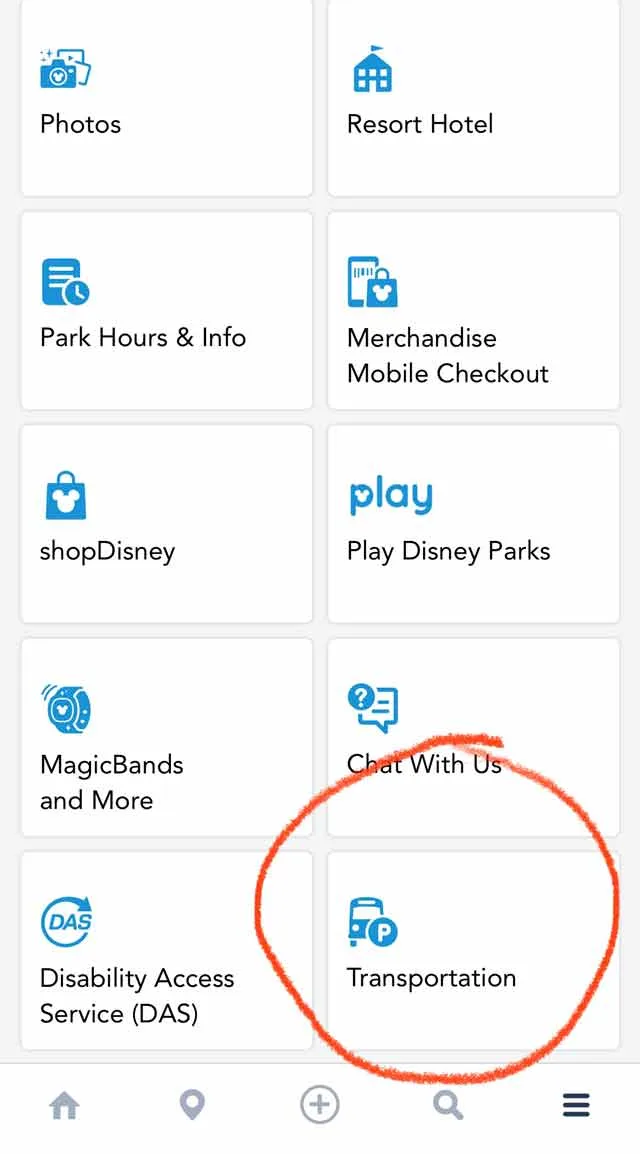The height and width of the screenshot is (1154, 640).
Task: Go to the home tab
Action: (x=65, y=1105)
